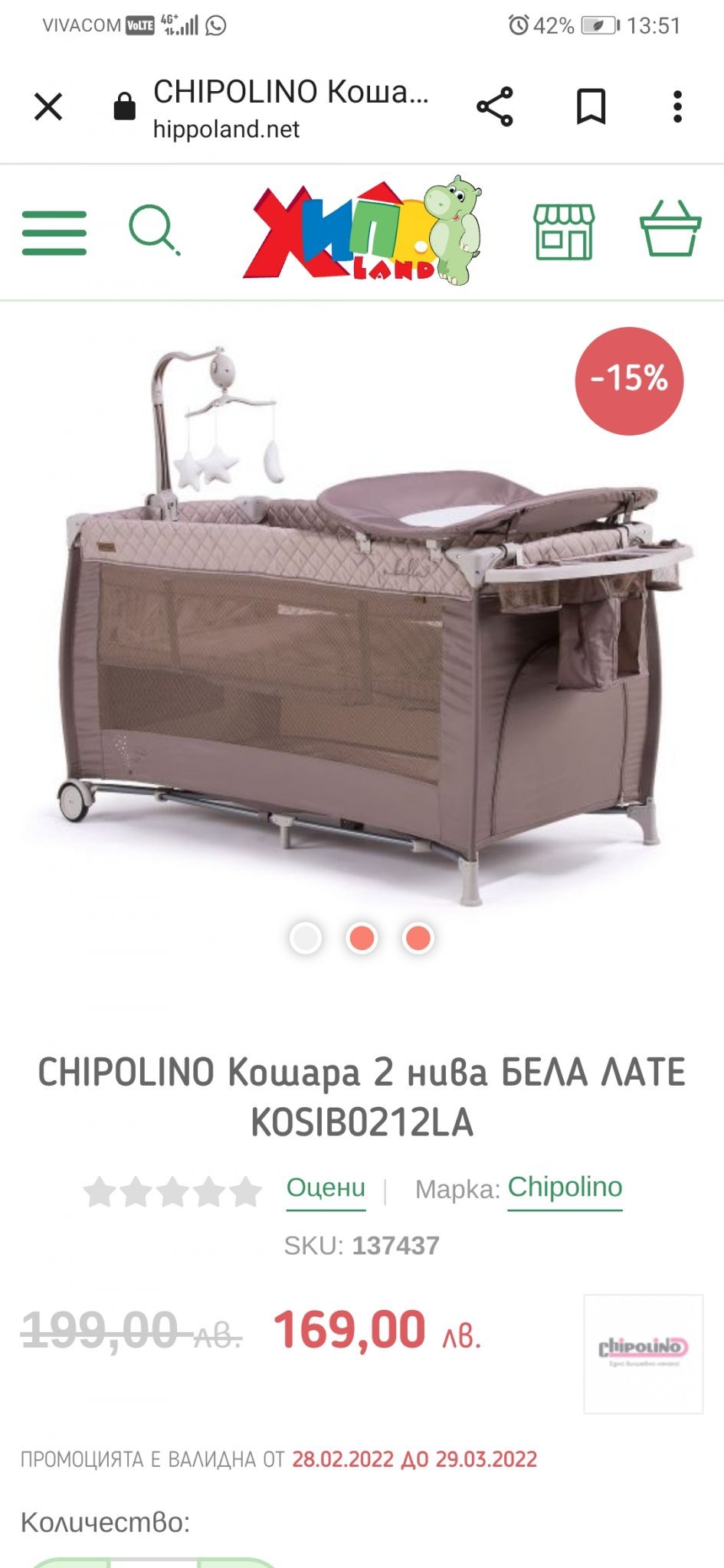Open the shopping basket

[670, 228]
